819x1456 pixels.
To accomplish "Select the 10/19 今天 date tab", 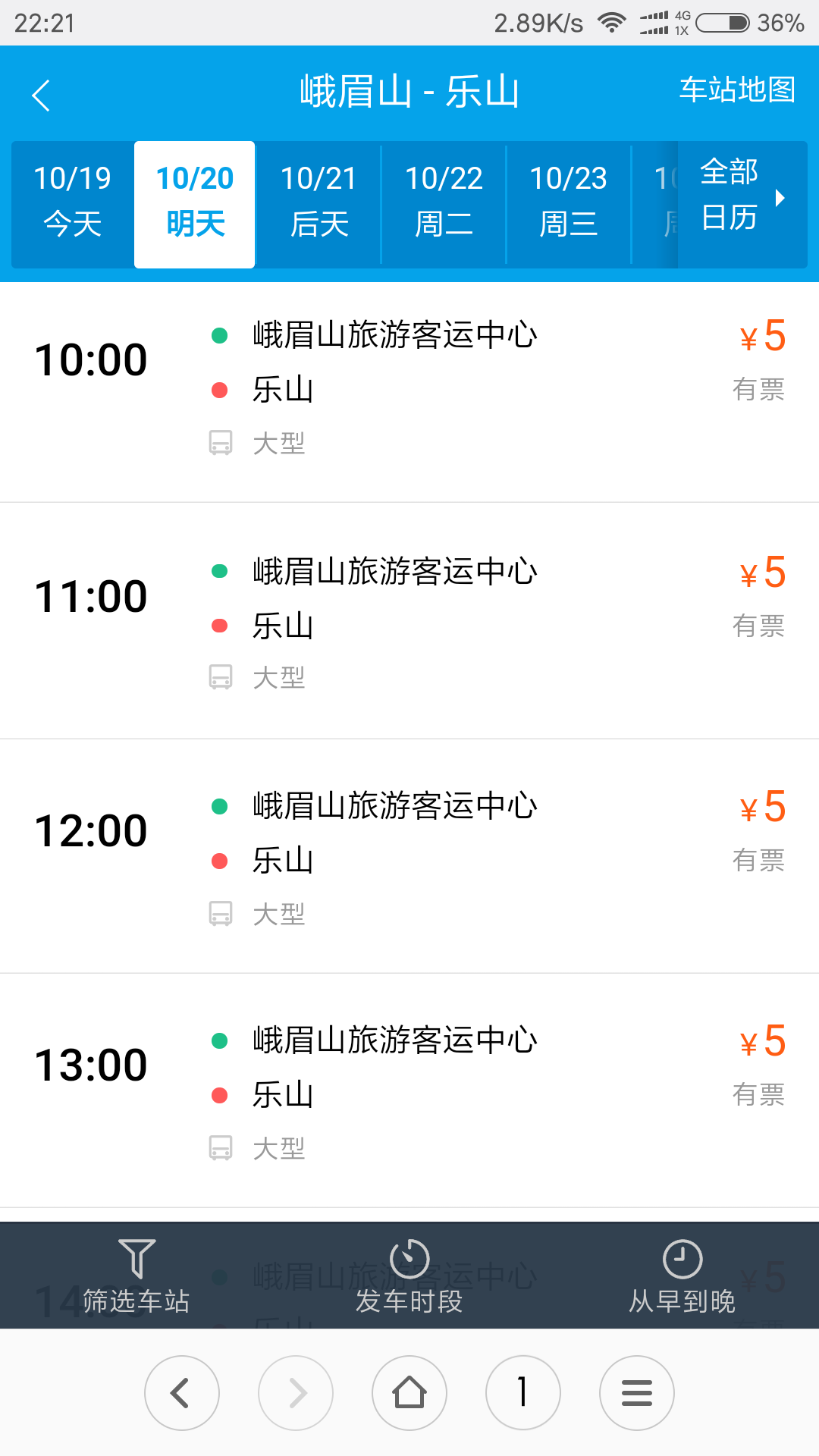I will [72, 202].
